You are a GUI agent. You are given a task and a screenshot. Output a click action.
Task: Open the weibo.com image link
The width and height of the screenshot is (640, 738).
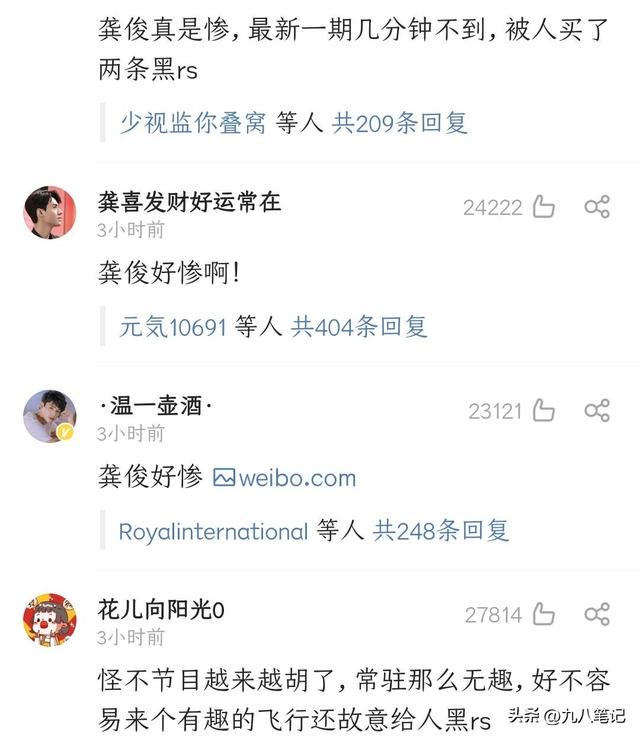284,478
